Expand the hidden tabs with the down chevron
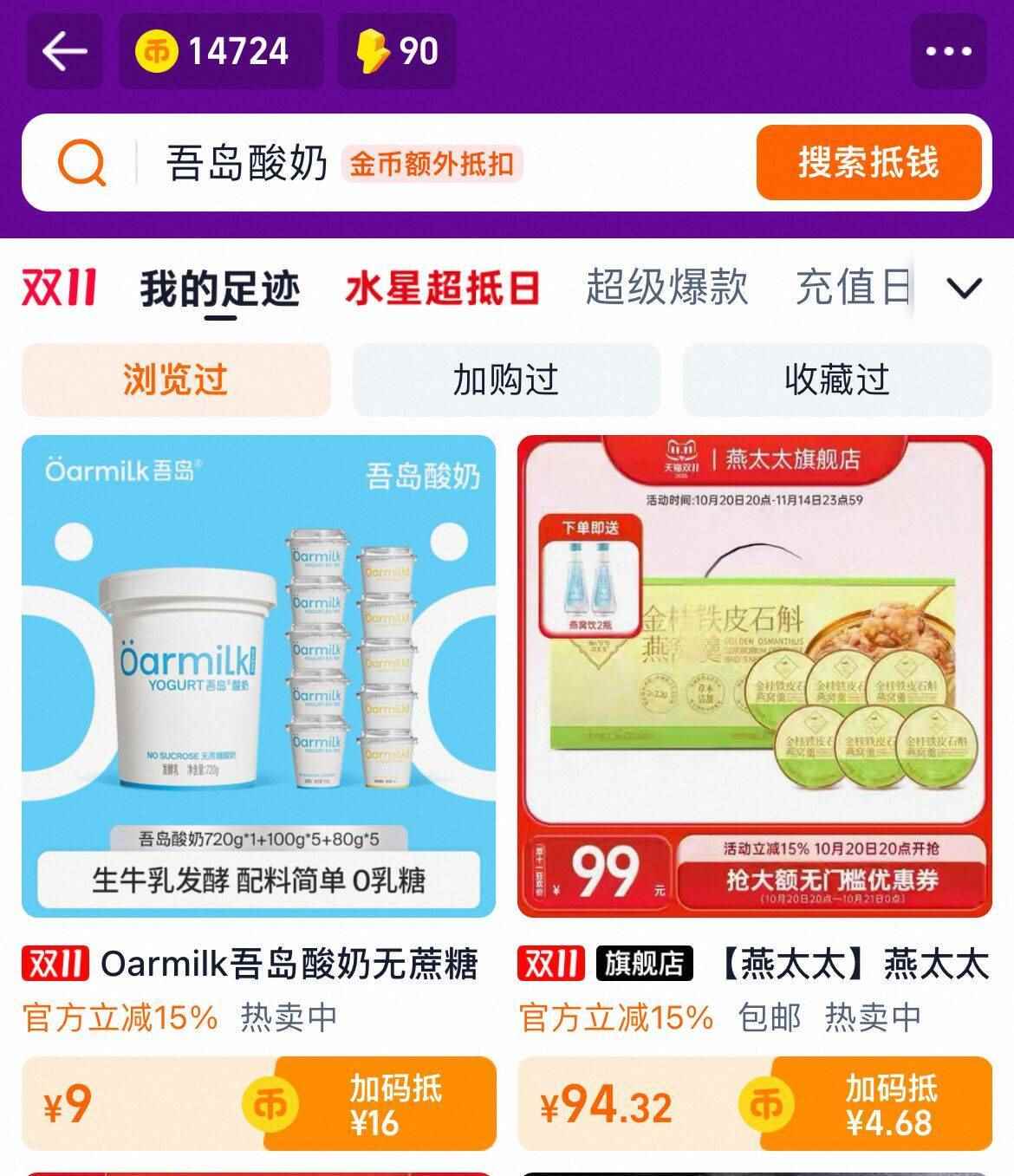 [x=965, y=290]
